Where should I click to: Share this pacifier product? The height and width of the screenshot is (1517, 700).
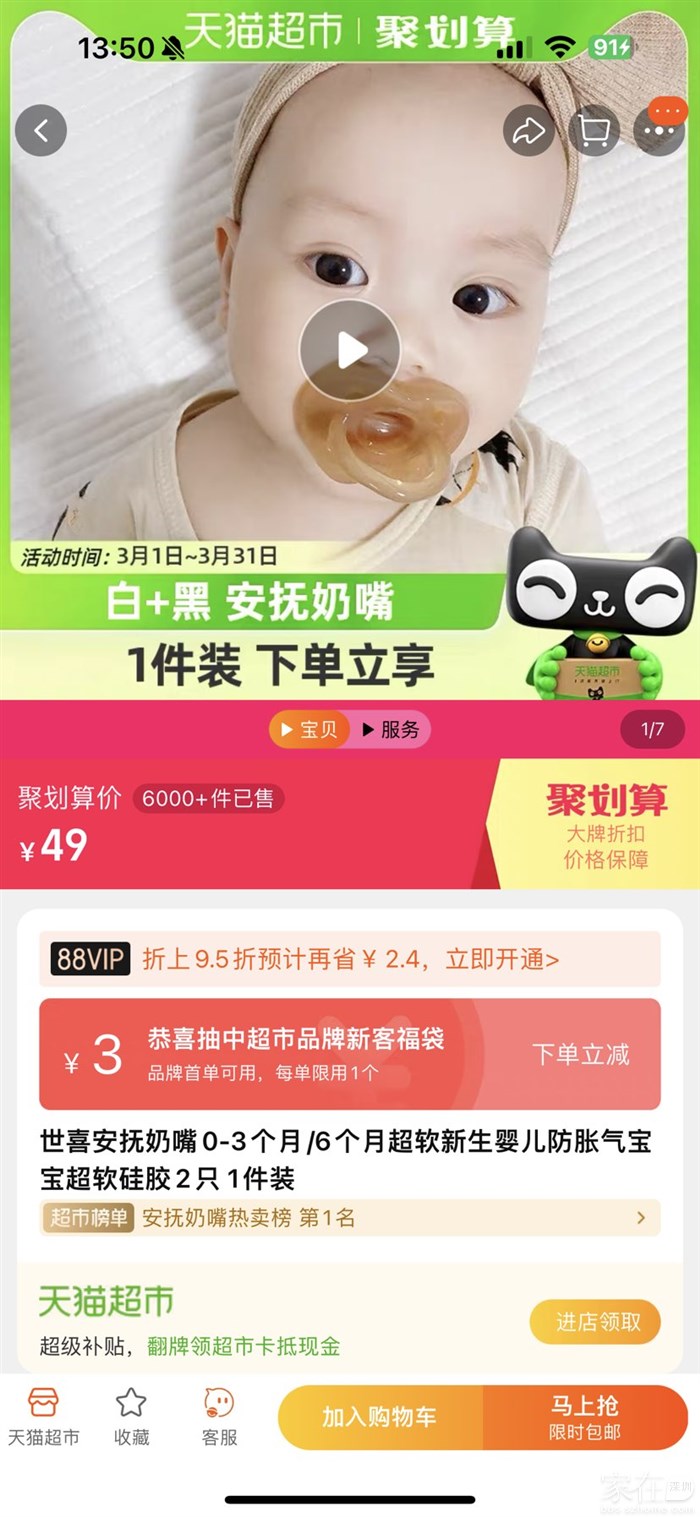pos(528,130)
